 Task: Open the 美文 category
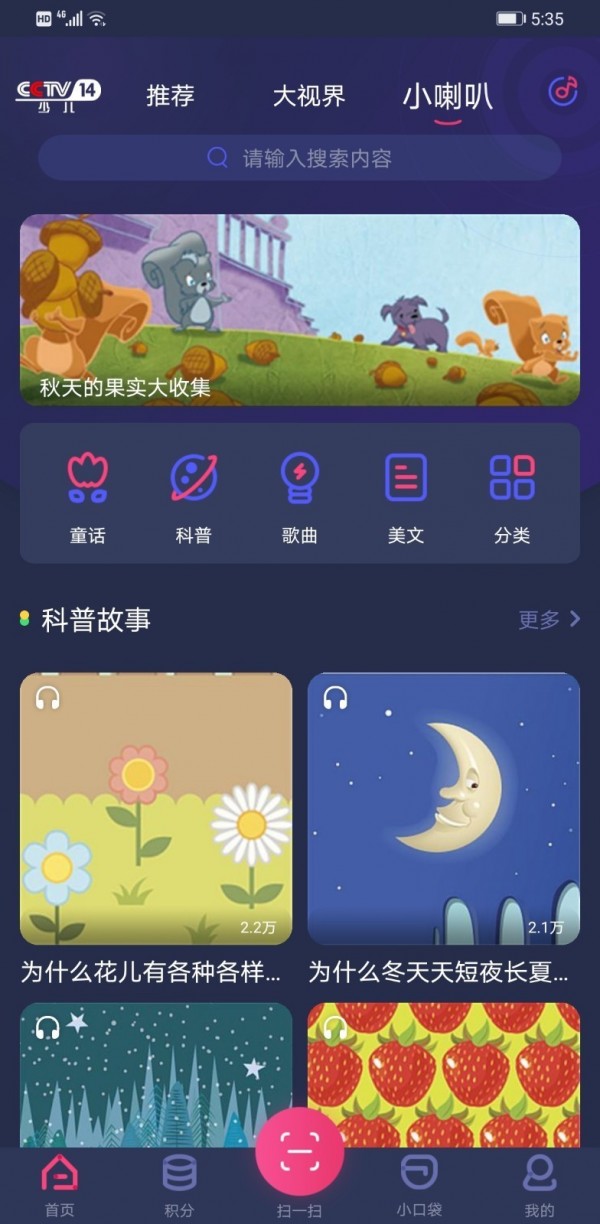coord(406,498)
